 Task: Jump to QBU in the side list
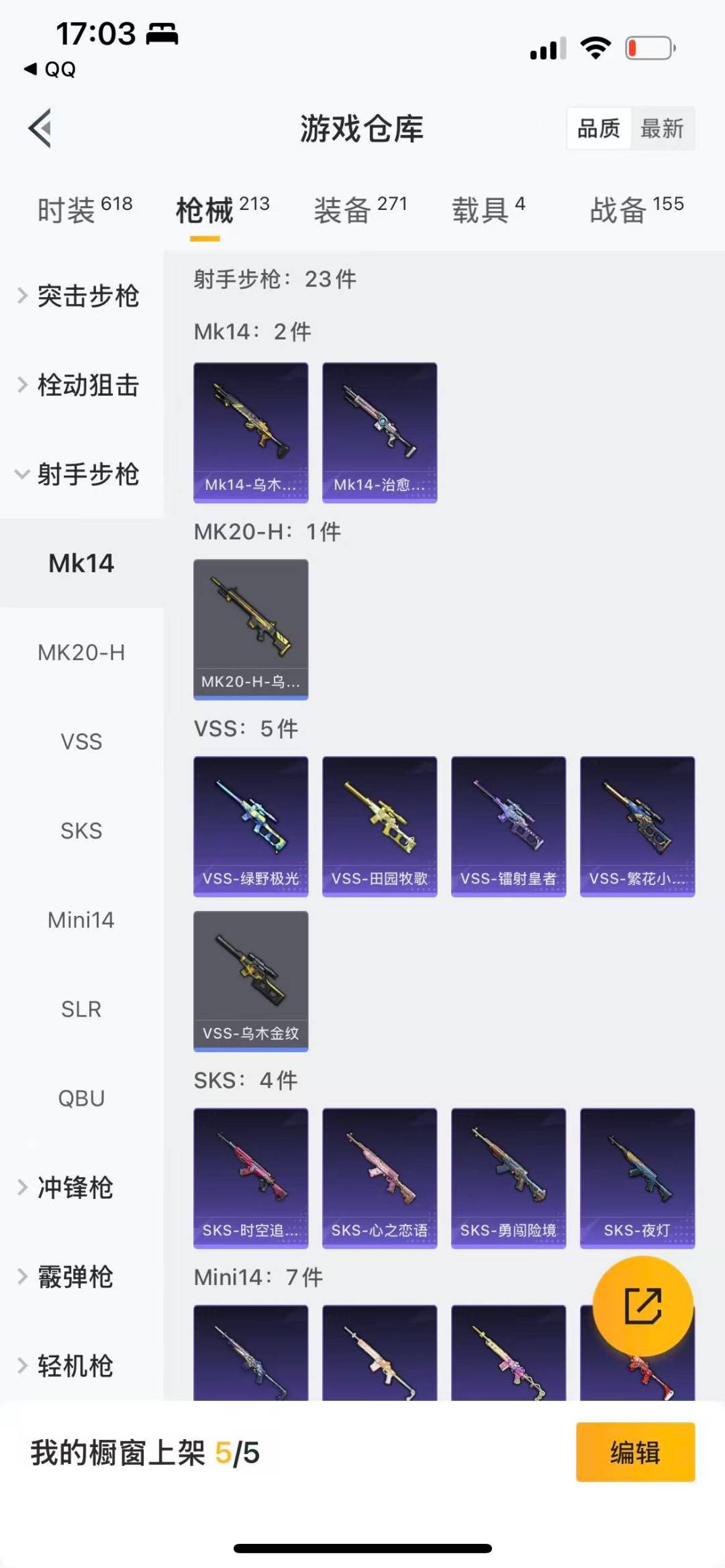tap(81, 1098)
